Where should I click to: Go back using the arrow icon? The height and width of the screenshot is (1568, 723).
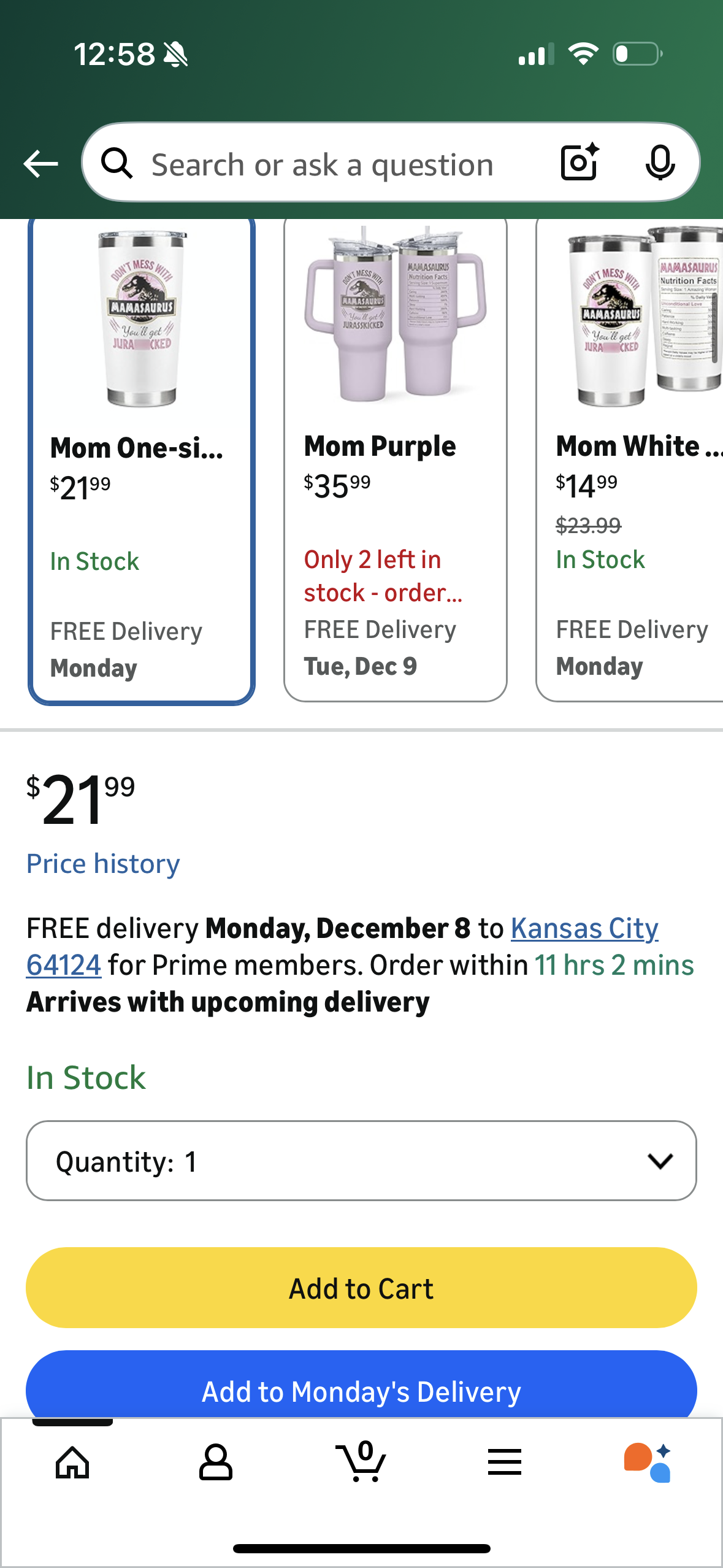40,164
